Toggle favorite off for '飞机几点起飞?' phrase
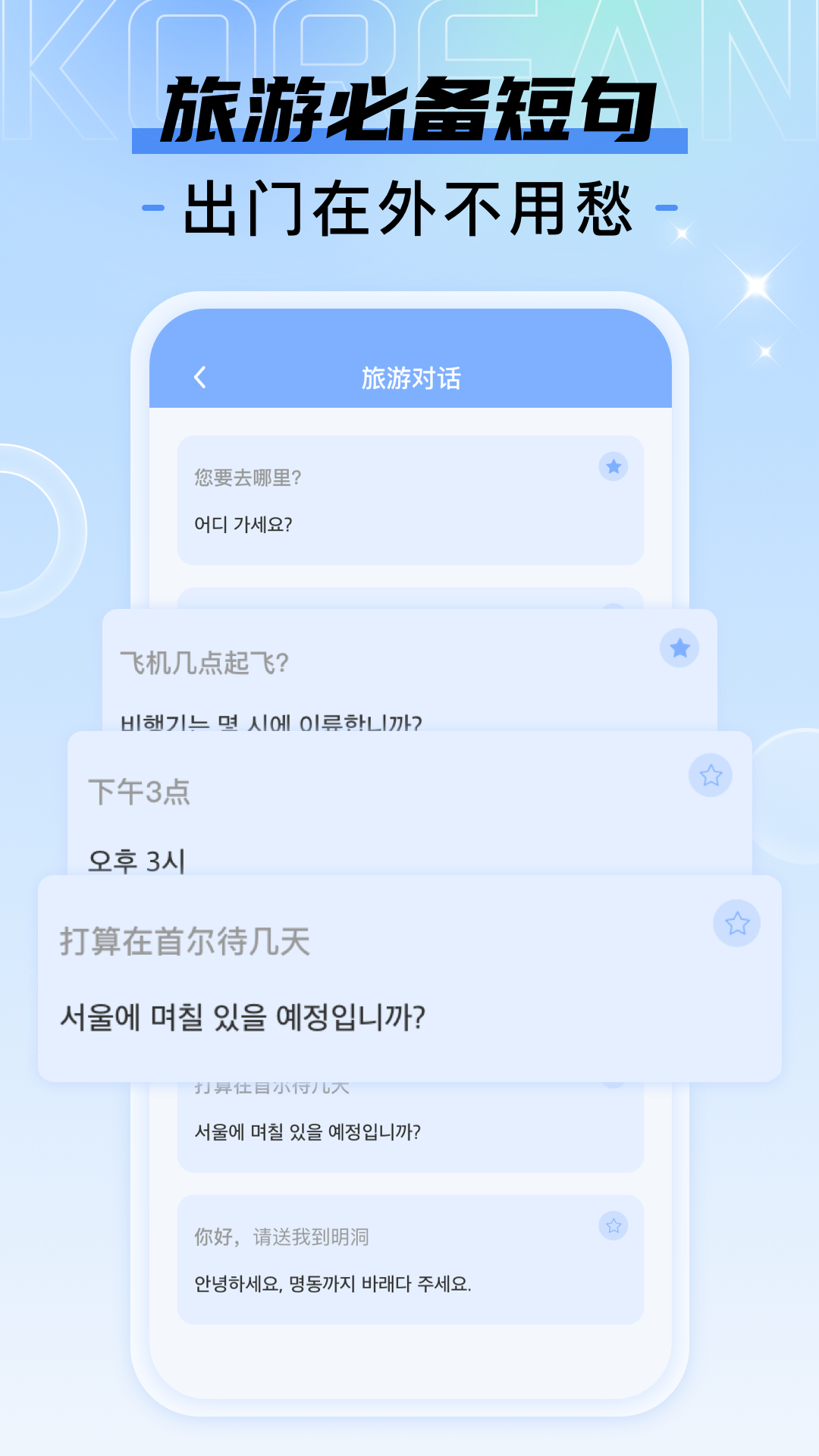819x1456 pixels. (x=680, y=648)
